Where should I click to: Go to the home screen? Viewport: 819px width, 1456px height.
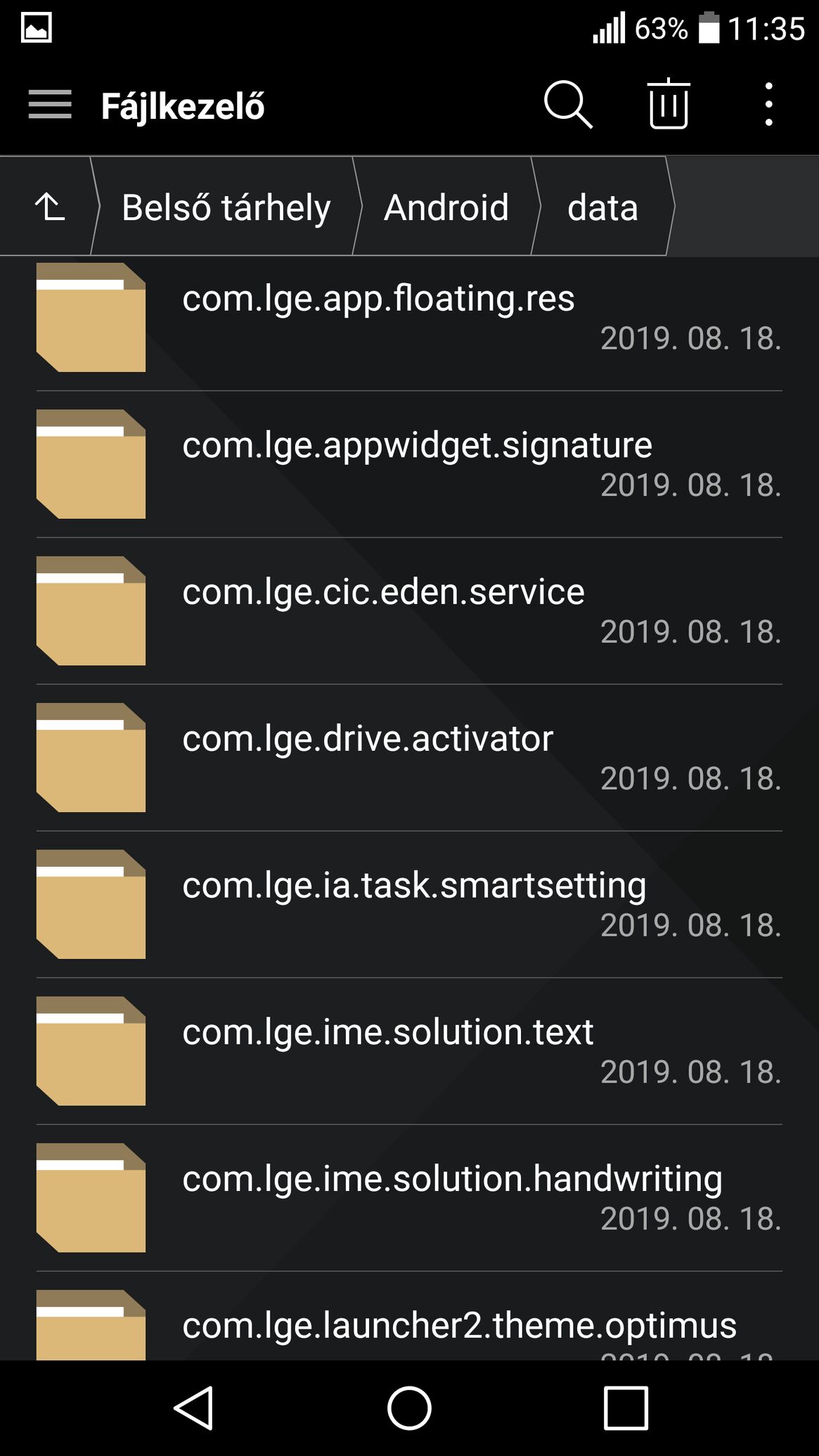[409, 1408]
